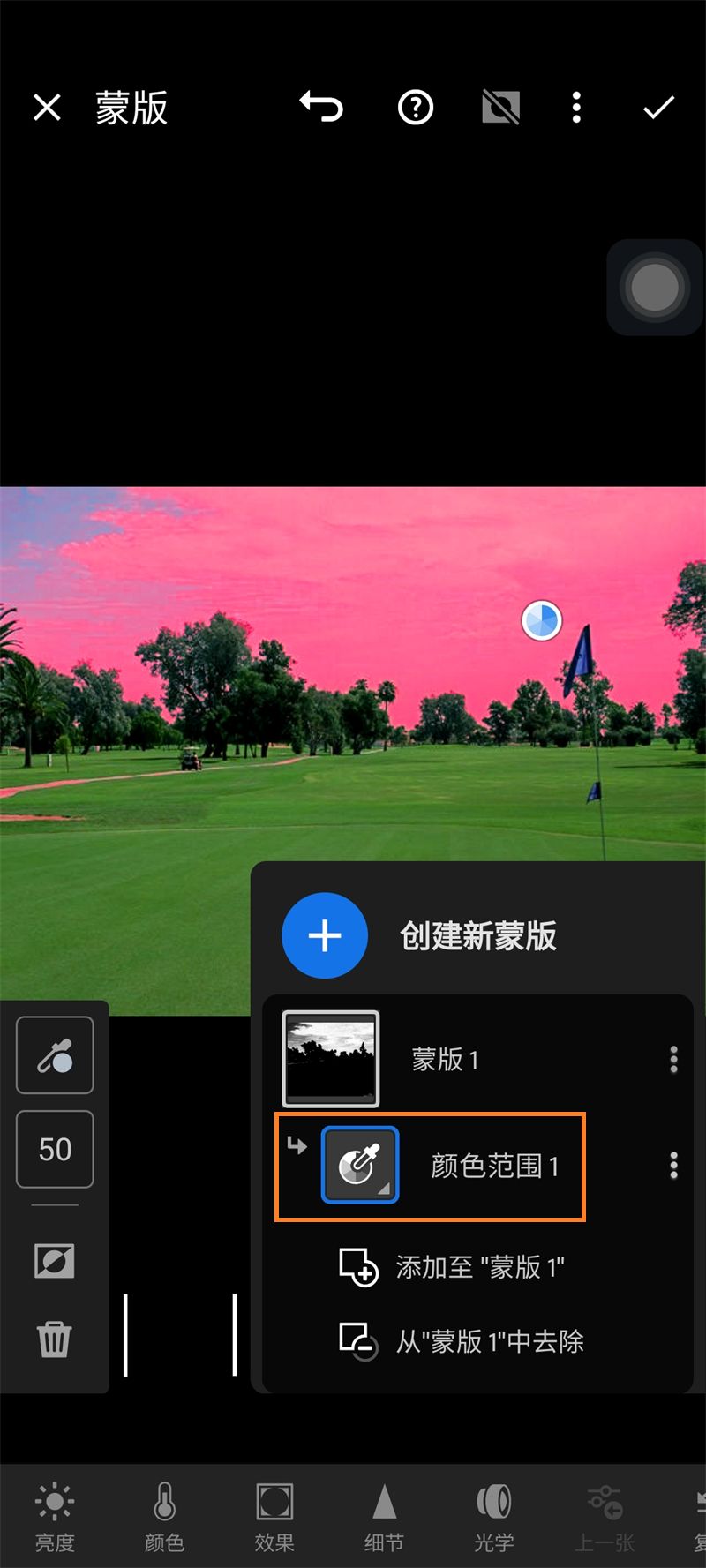Viewport: 706px width, 1568px height.
Task: Open the top bar overflow menu
Action: click(576, 109)
